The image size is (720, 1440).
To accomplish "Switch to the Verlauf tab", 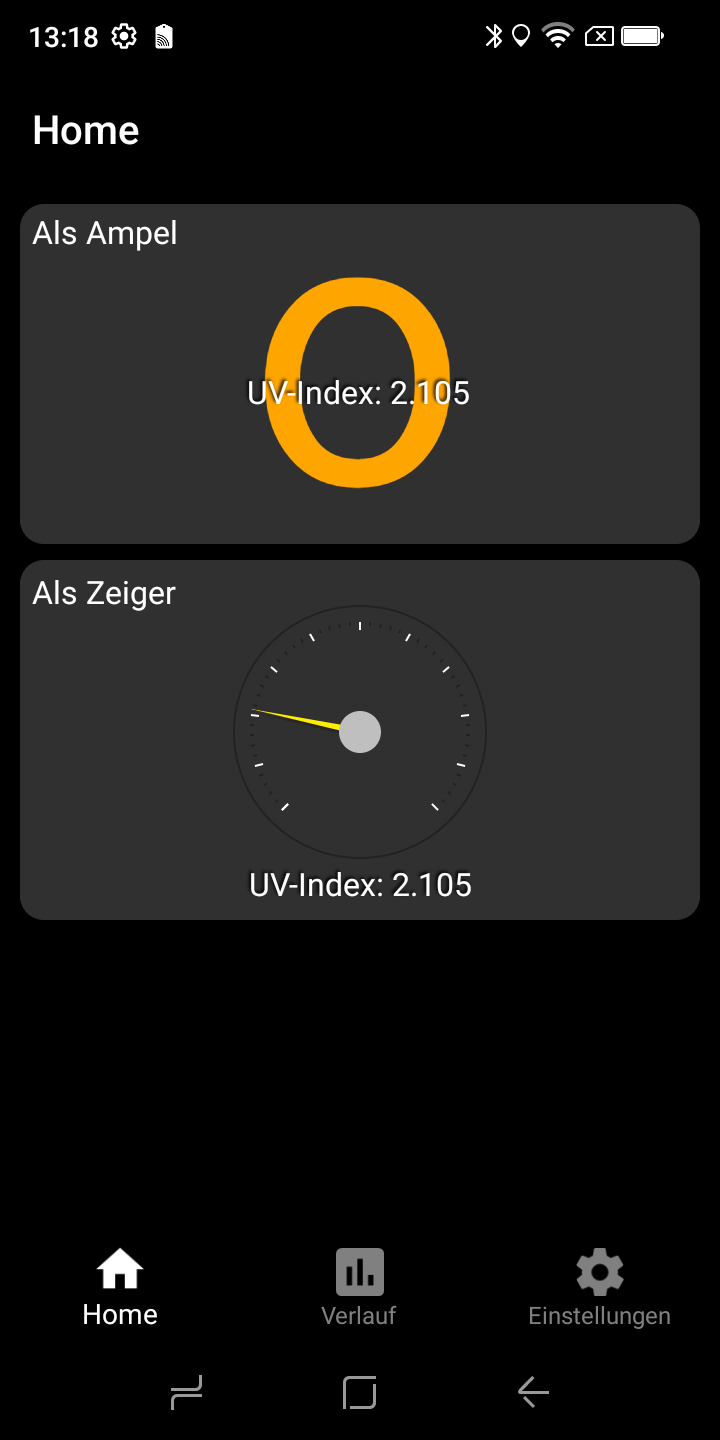I will coord(359,1288).
